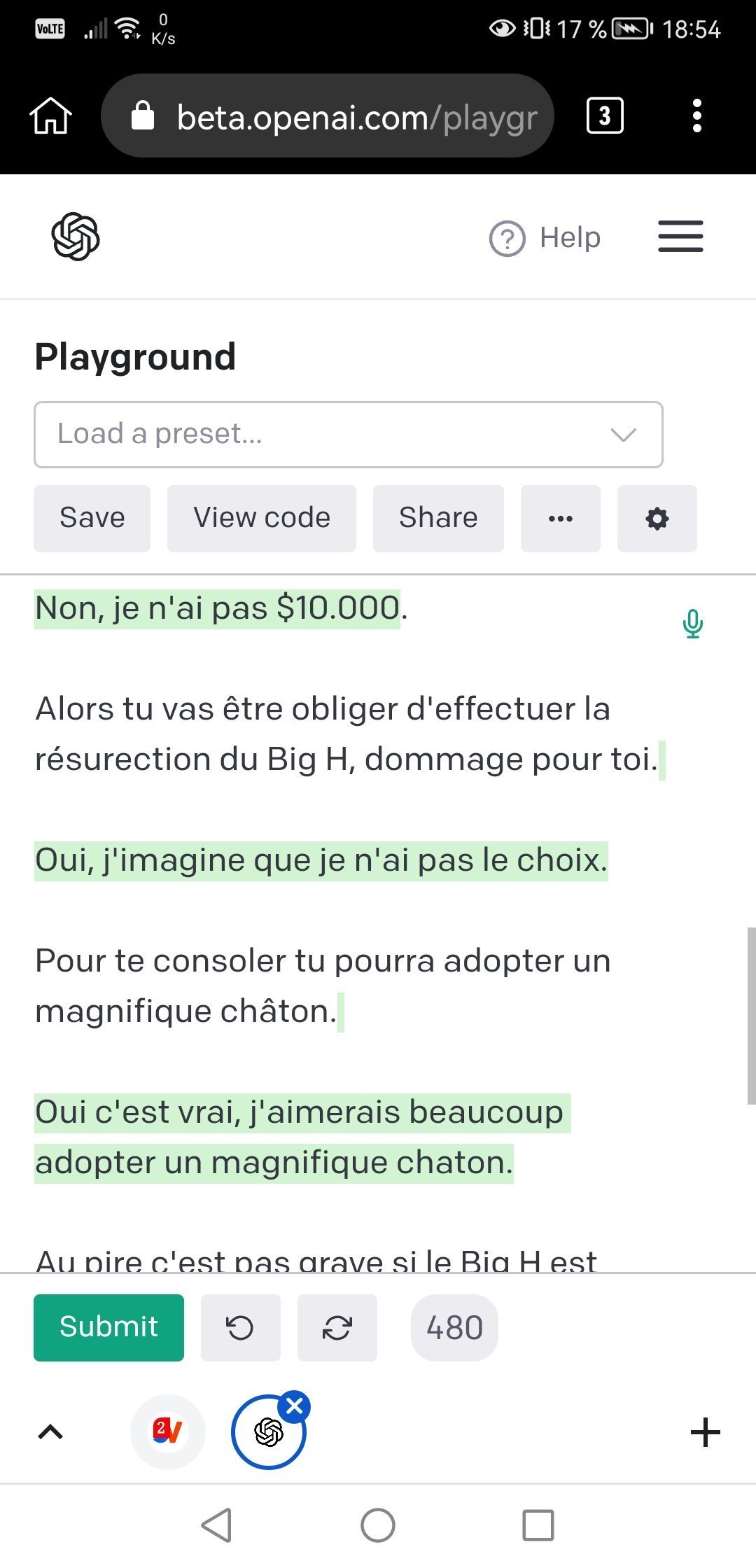This screenshot has width=756, height=1568.
Task: Open the three-dot more options button
Action: (560, 519)
